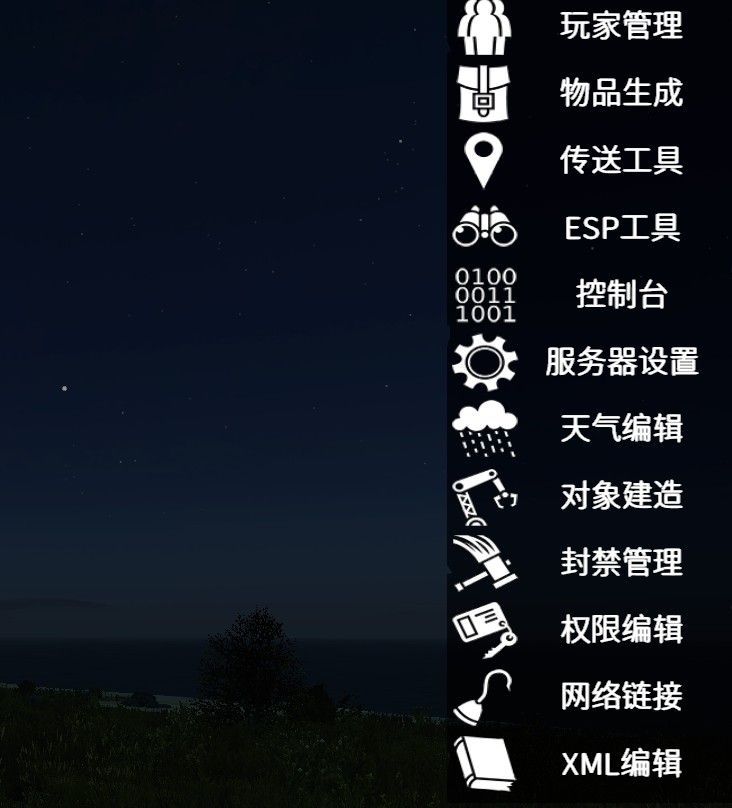Select 传送工具 teleport tools
Image resolution: width=732 pixels, height=808 pixels.
pos(620,160)
